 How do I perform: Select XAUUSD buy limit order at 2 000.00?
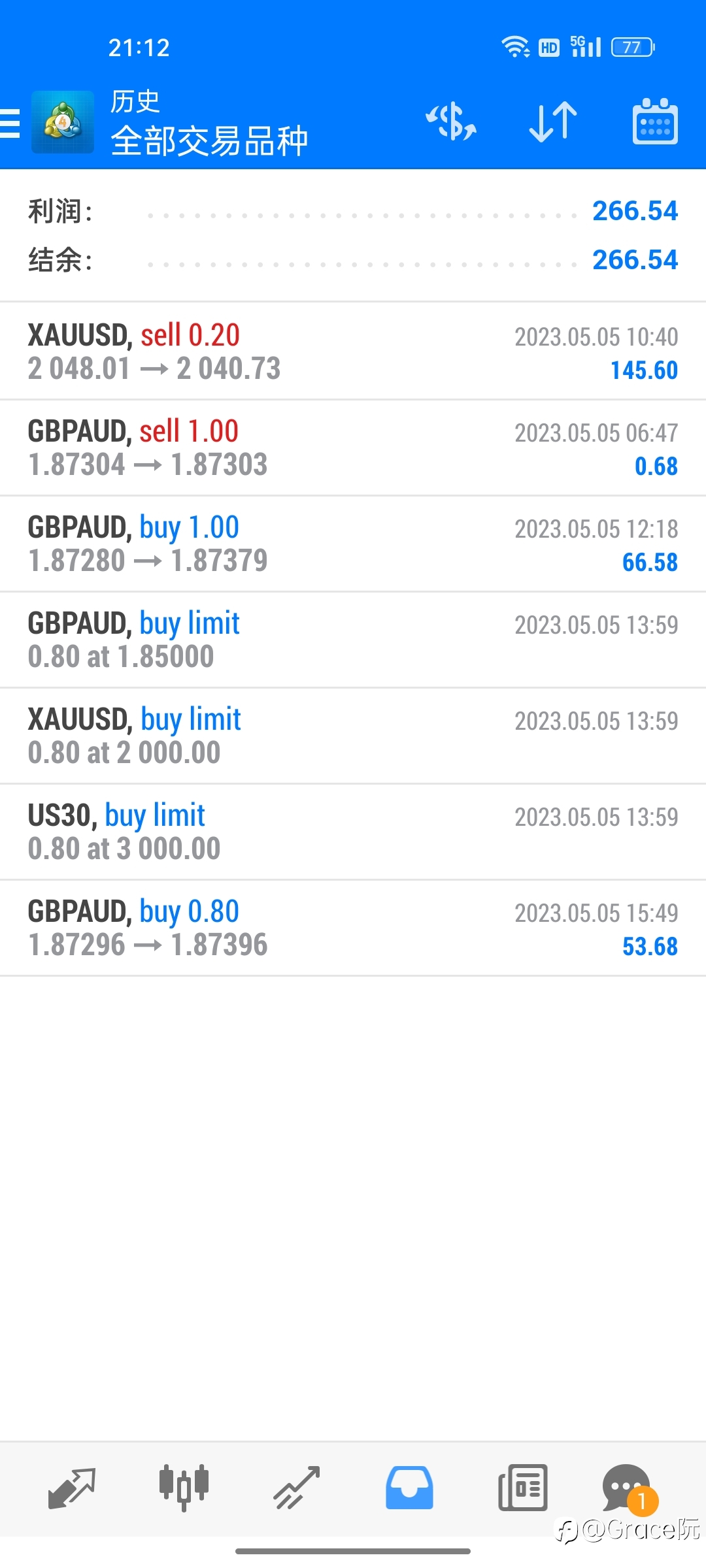coord(353,736)
